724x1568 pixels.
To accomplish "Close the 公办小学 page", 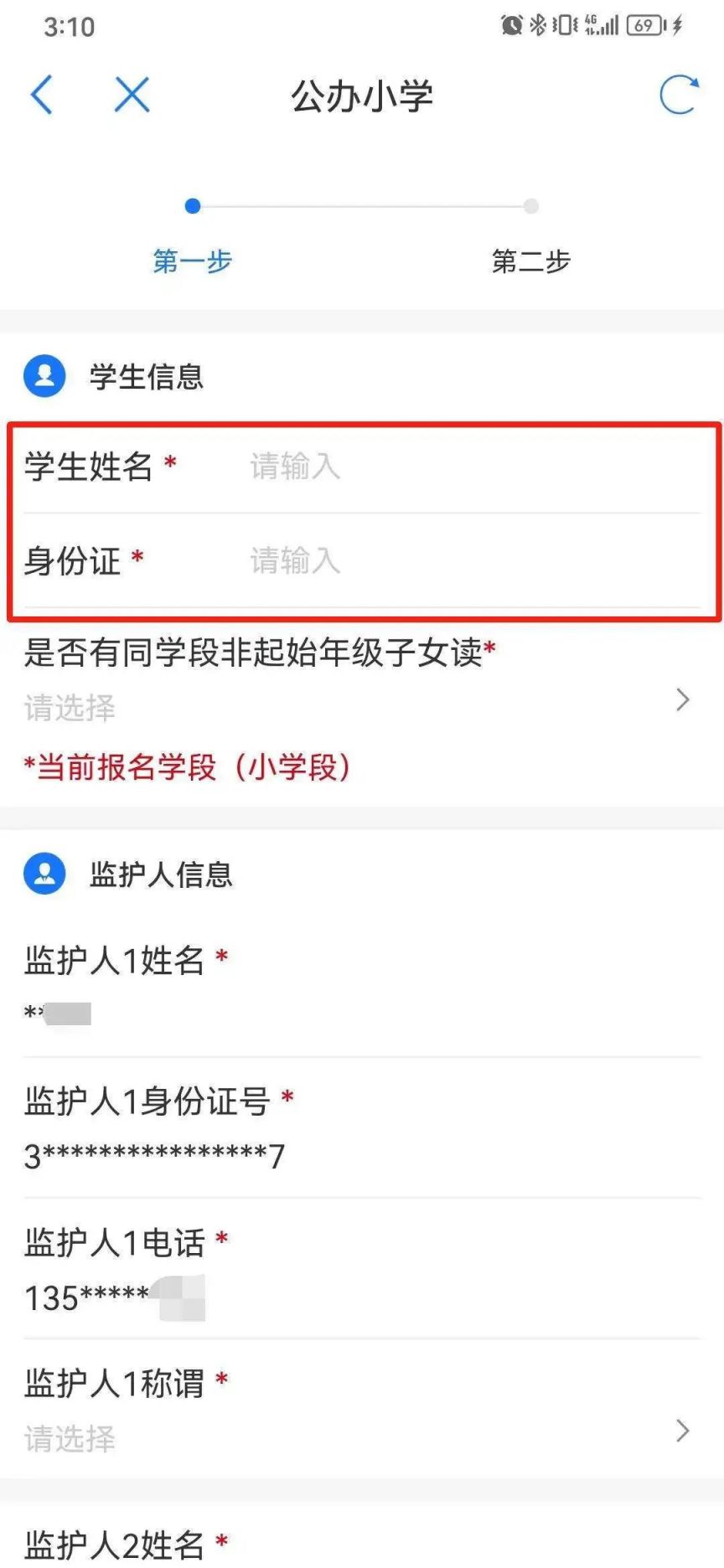I will 132,94.
